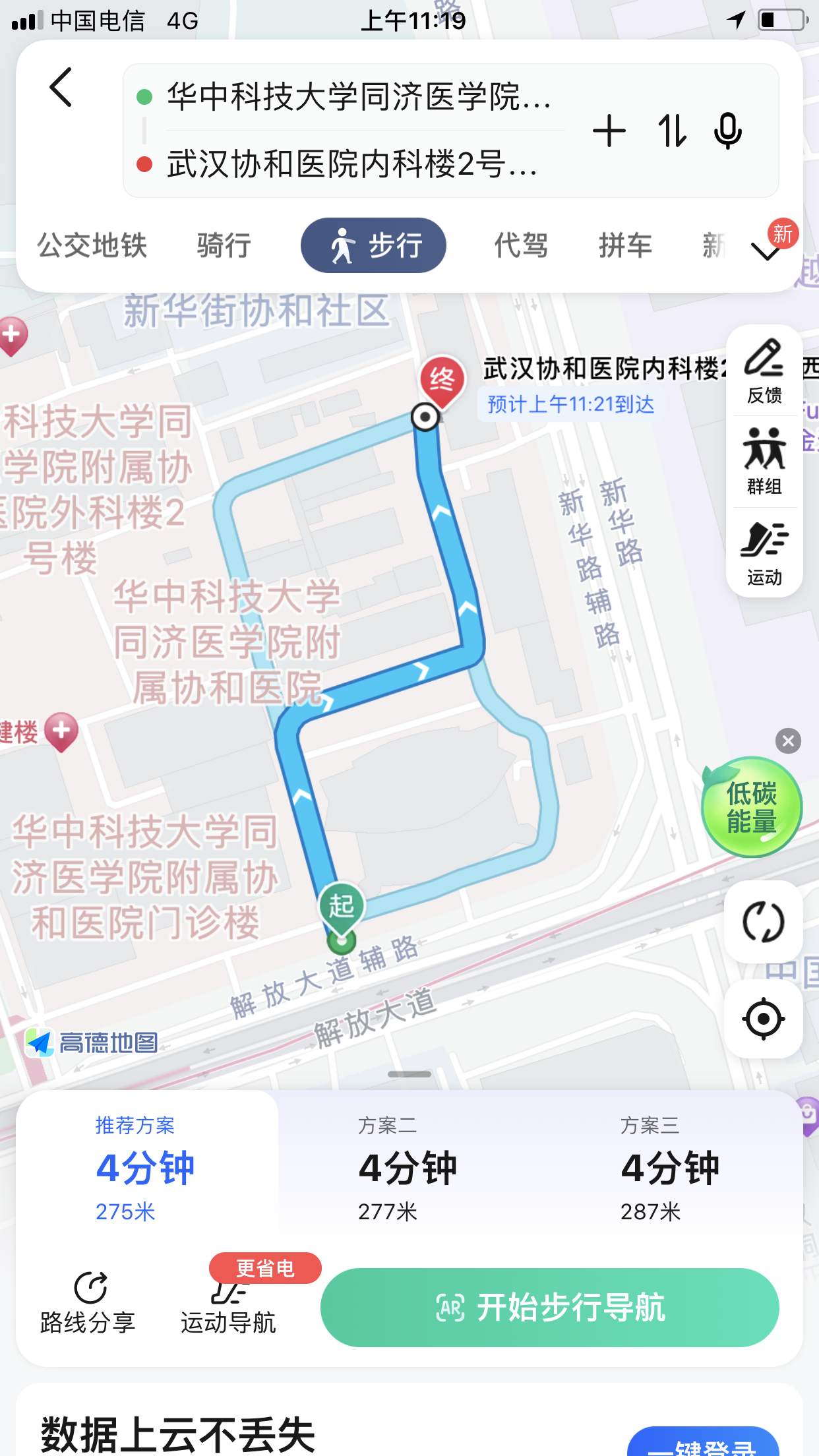Viewport: 819px width, 1456px height.
Task: Swap start and destination
Action: [672, 131]
